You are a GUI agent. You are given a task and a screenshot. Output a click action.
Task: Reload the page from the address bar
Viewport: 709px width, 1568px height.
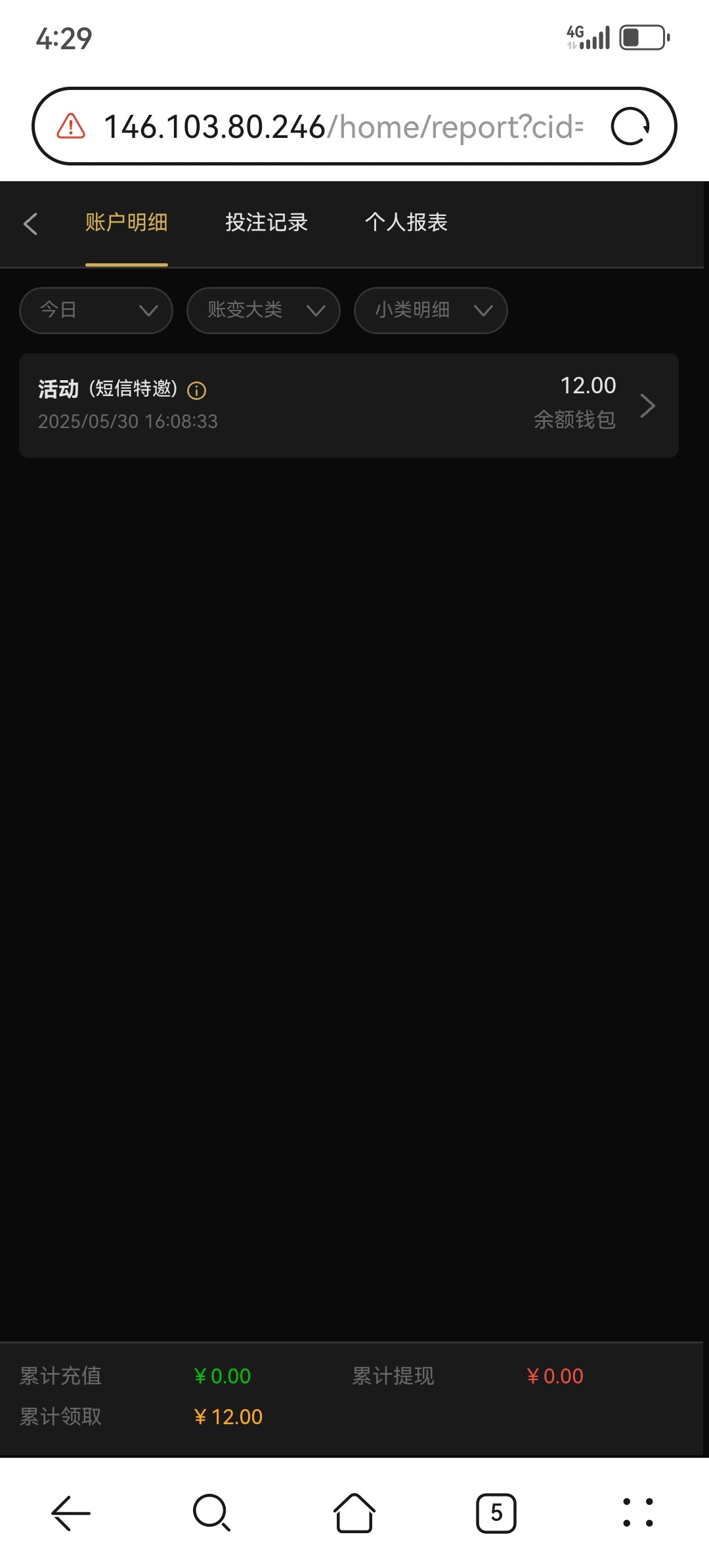pyautogui.click(x=630, y=126)
